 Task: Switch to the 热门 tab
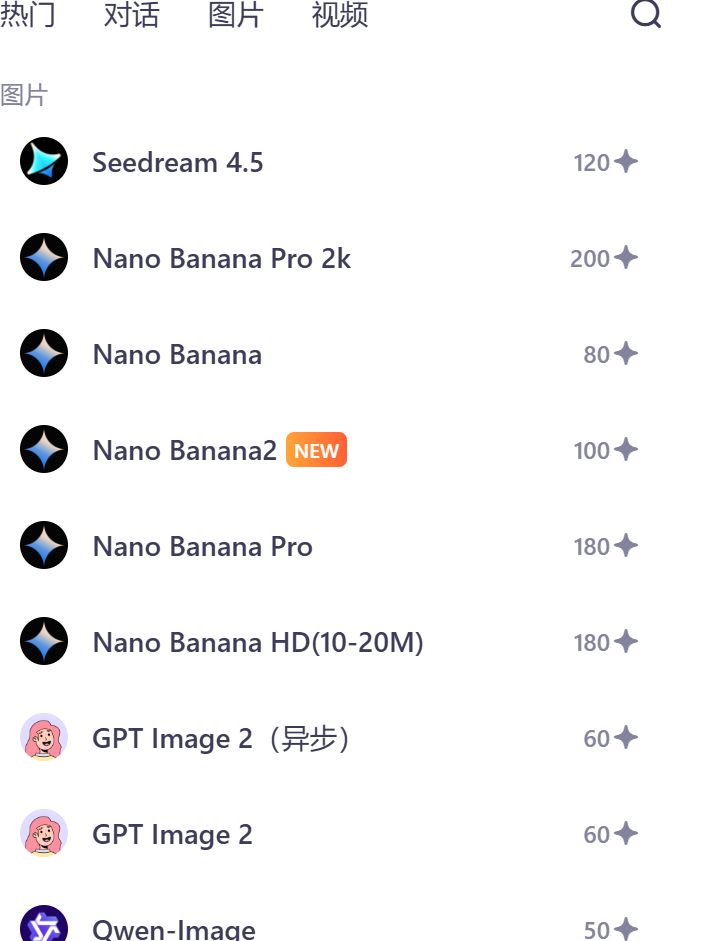(27, 15)
